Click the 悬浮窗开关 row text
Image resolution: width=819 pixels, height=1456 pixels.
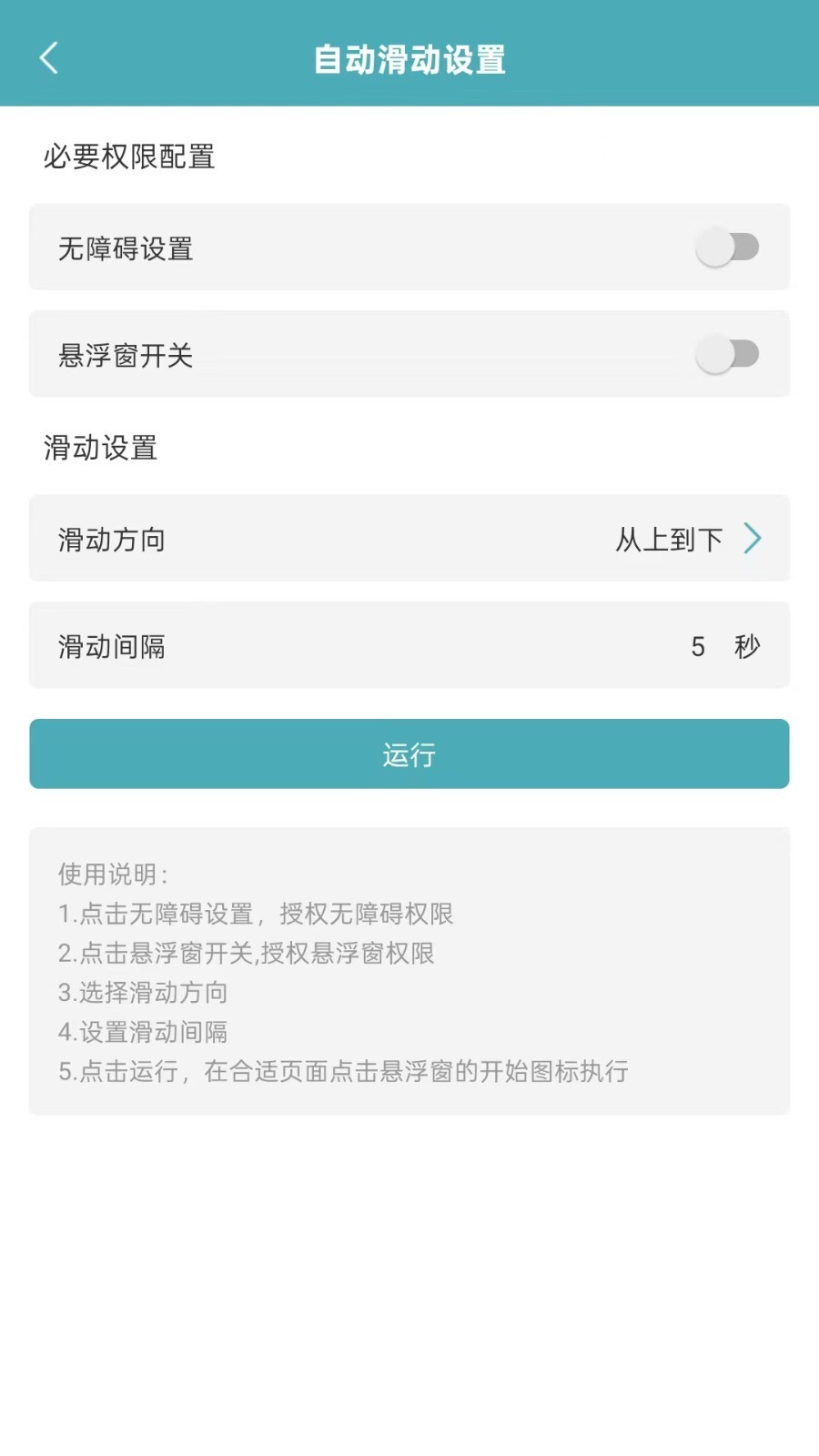126,355
